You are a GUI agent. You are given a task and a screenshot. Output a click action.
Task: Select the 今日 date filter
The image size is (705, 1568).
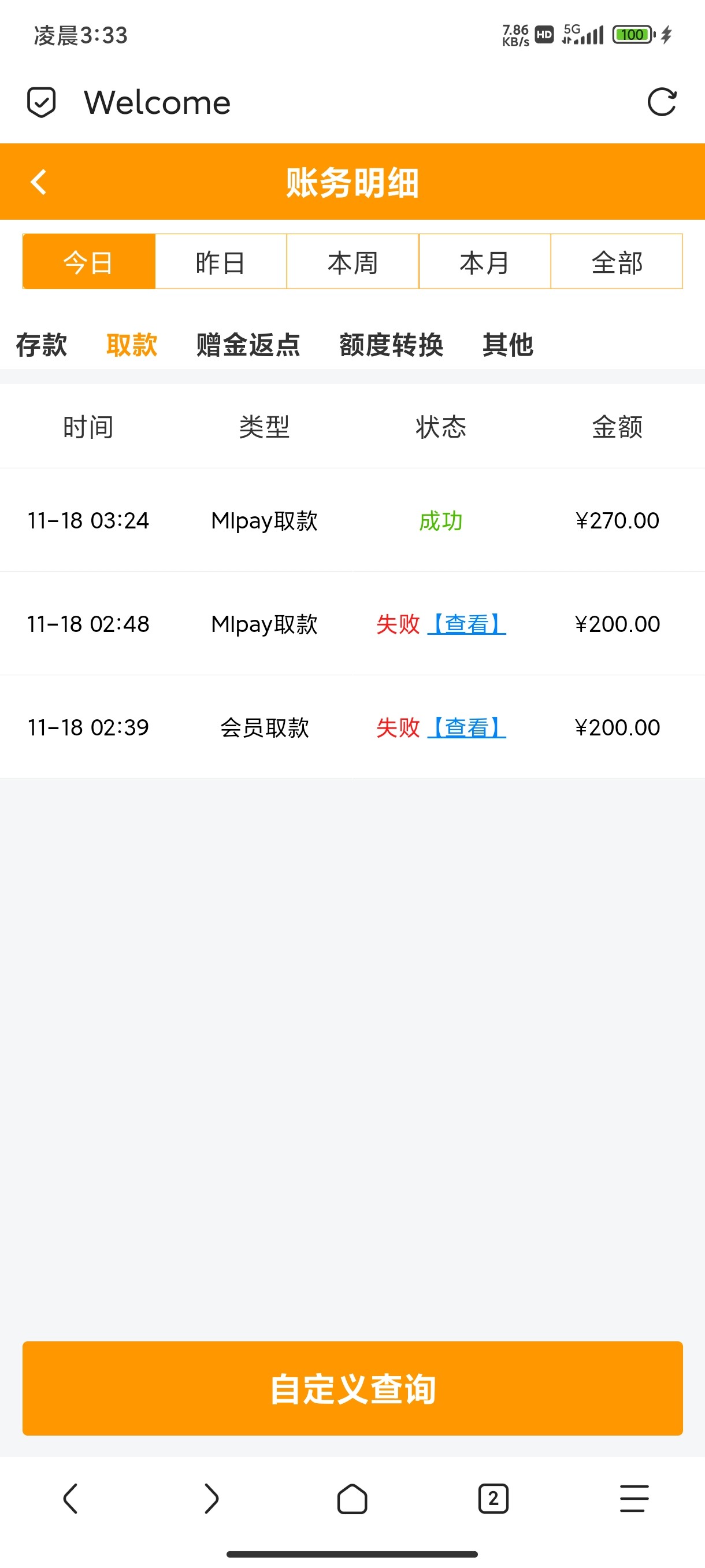click(89, 262)
